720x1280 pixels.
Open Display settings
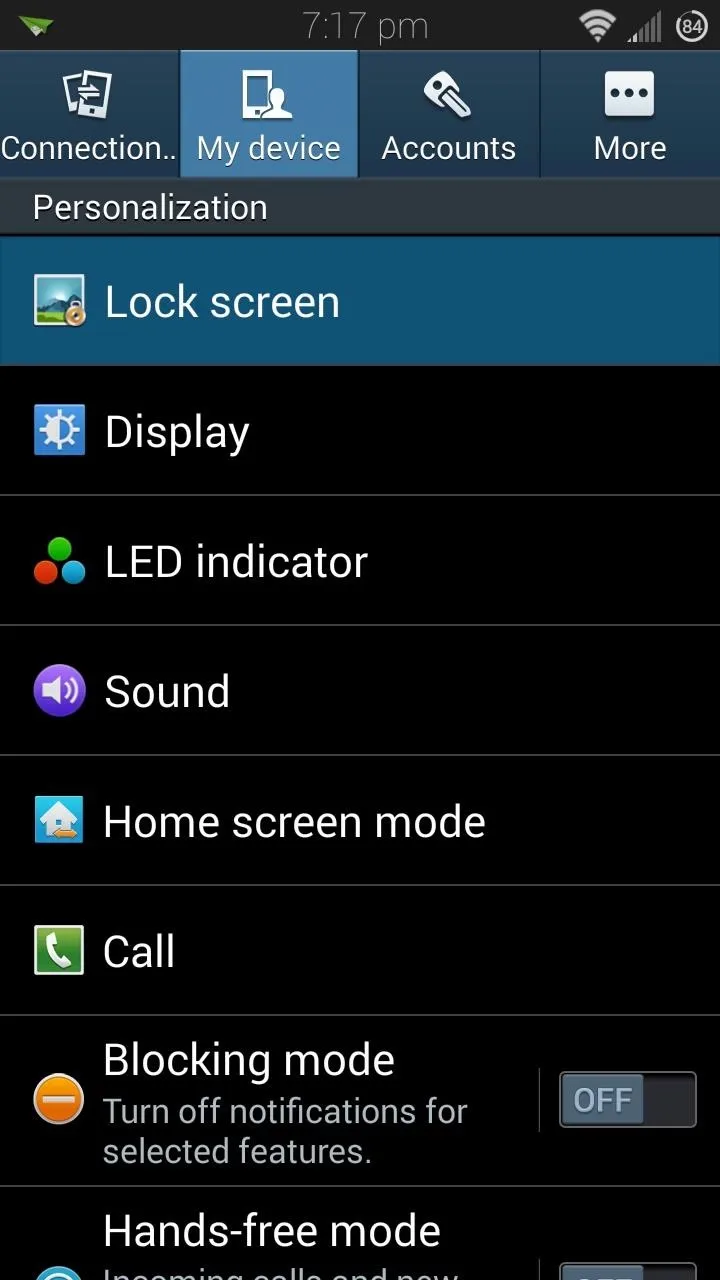[360, 431]
